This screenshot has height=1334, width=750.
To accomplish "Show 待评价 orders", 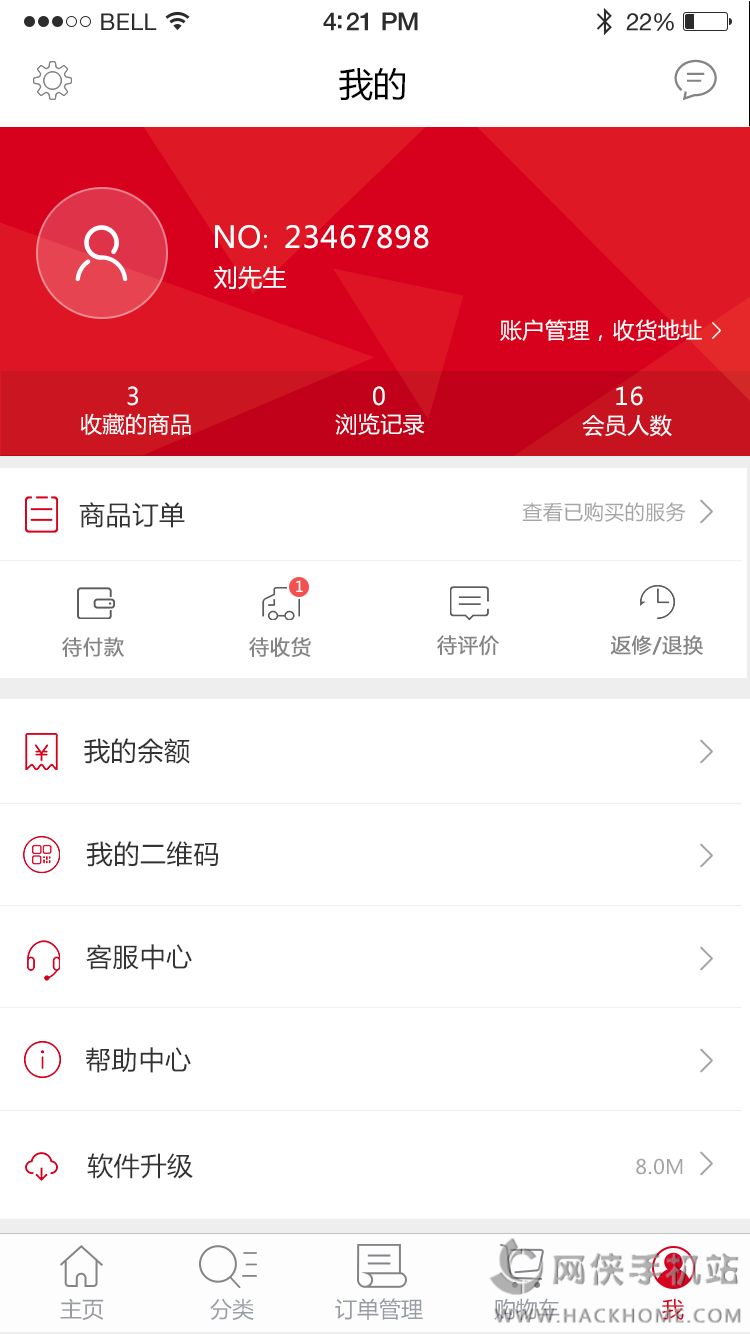I will pos(468,621).
